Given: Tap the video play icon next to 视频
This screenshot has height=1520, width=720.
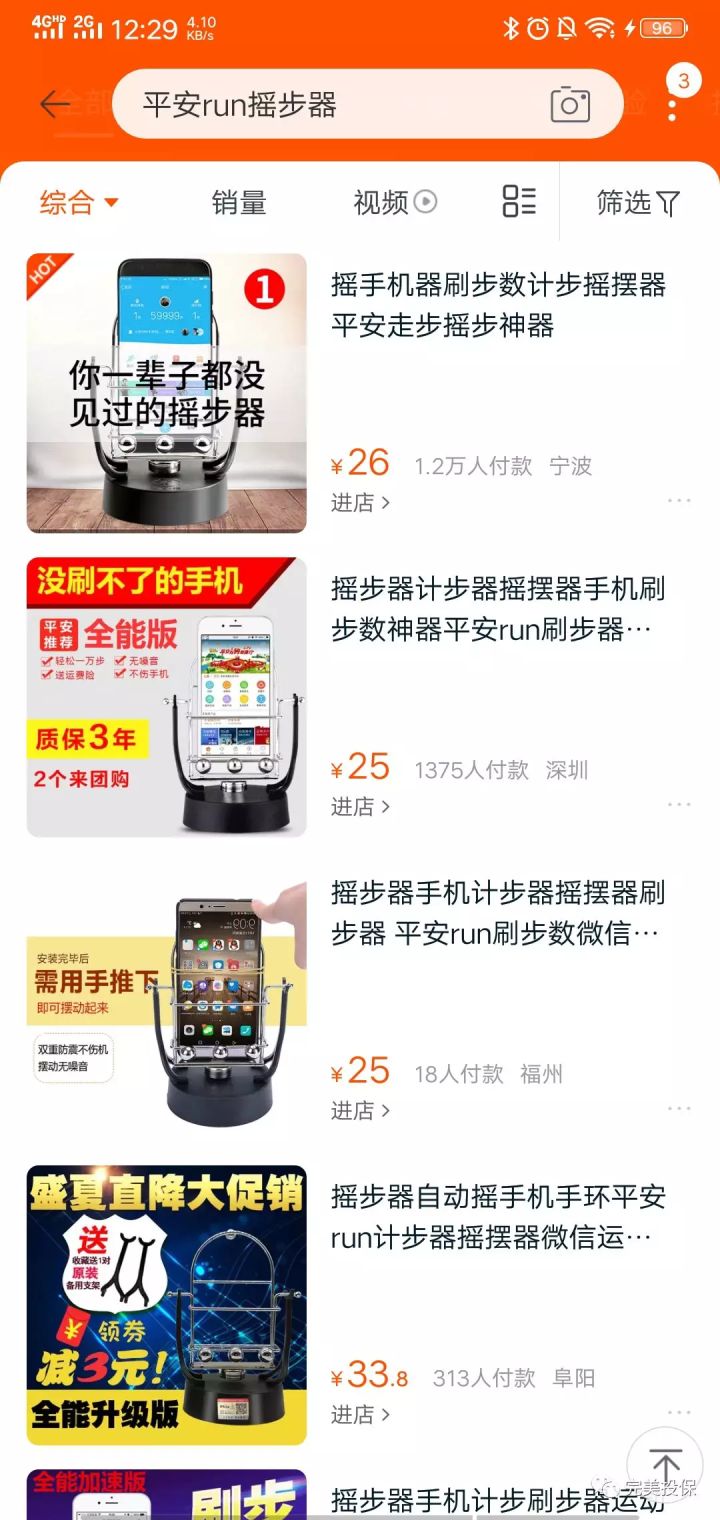Looking at the screenshot, I should click(x=425, y=201).
